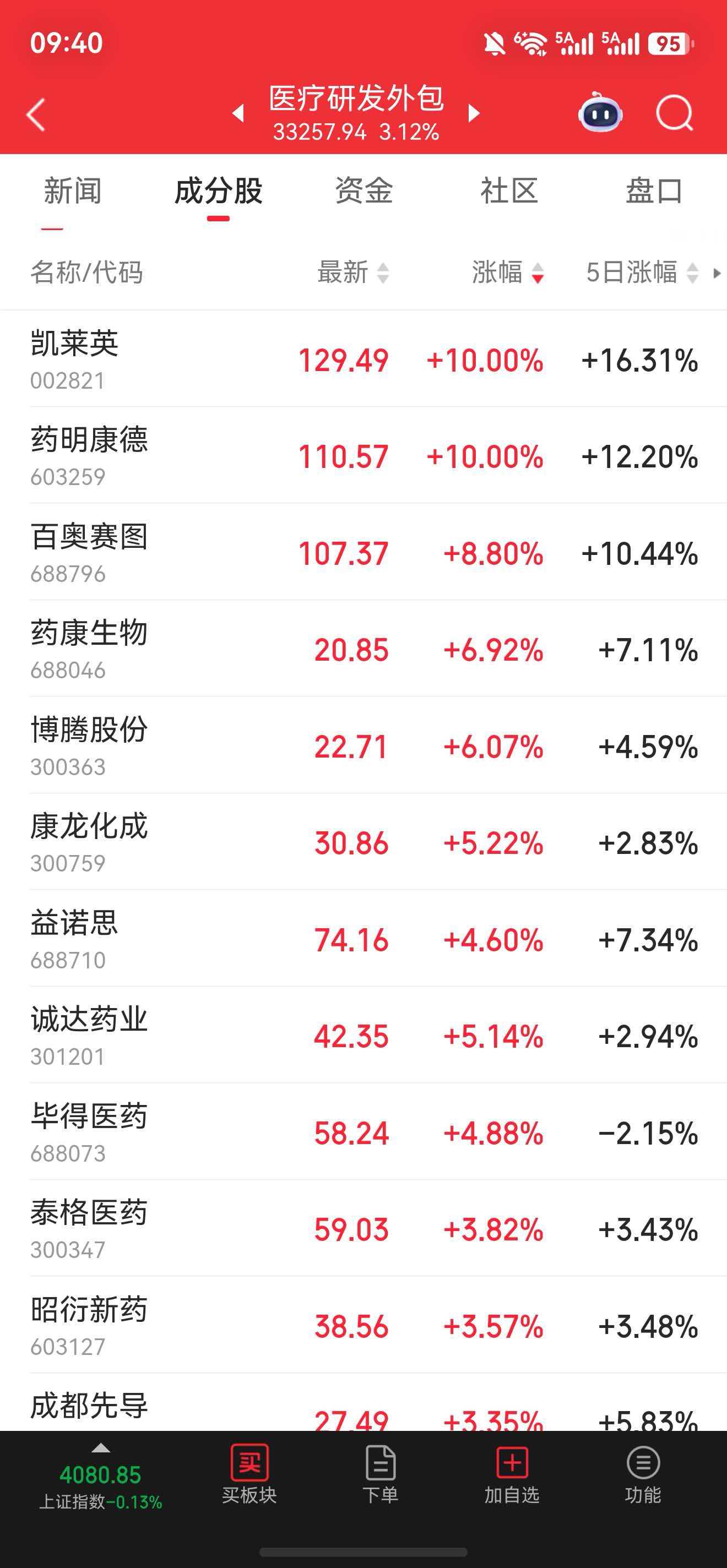
Task: Open the search magnifier icon
Action: (674, 113)
